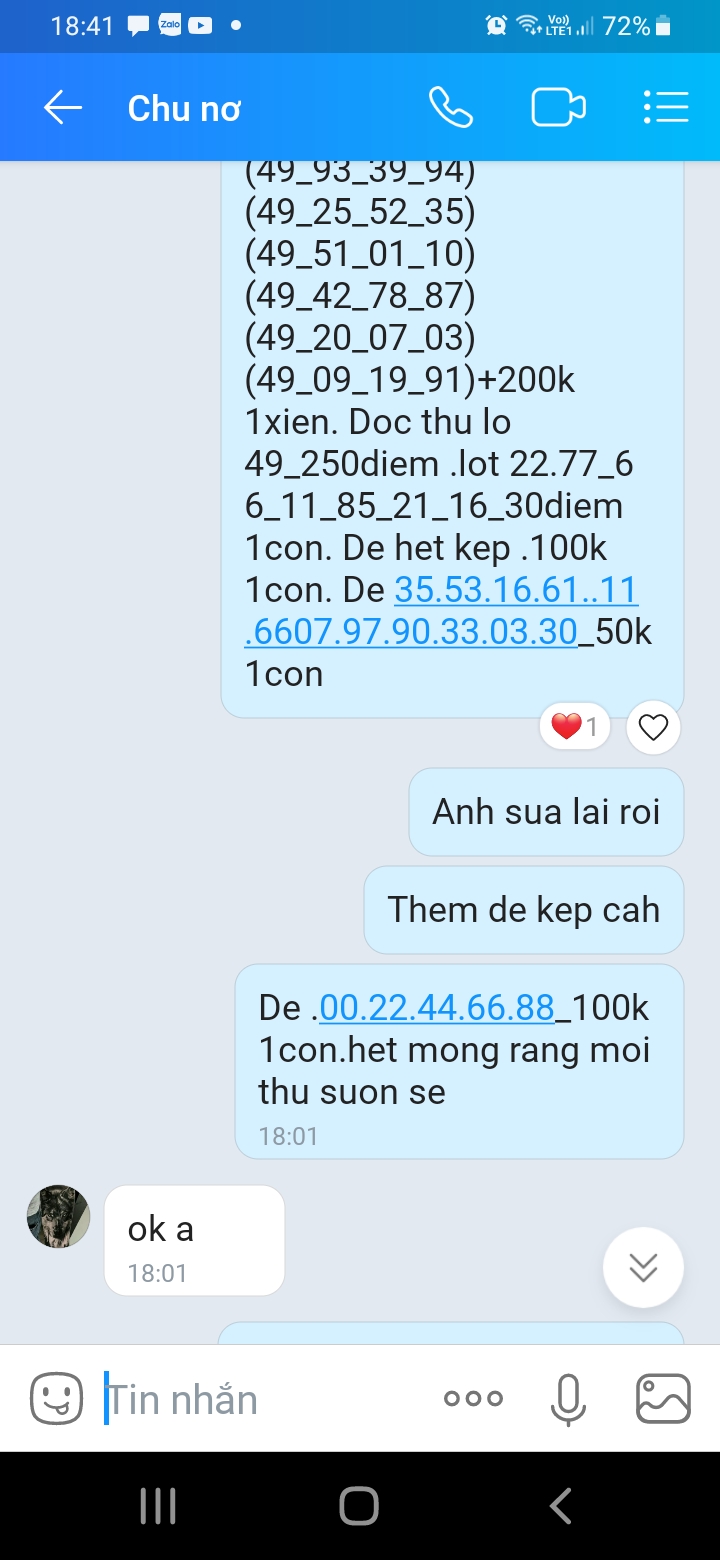Viewport: 720px width, 1560px height.
Task: Start a voice call with Chu nơ
Action: coord(450,107)
